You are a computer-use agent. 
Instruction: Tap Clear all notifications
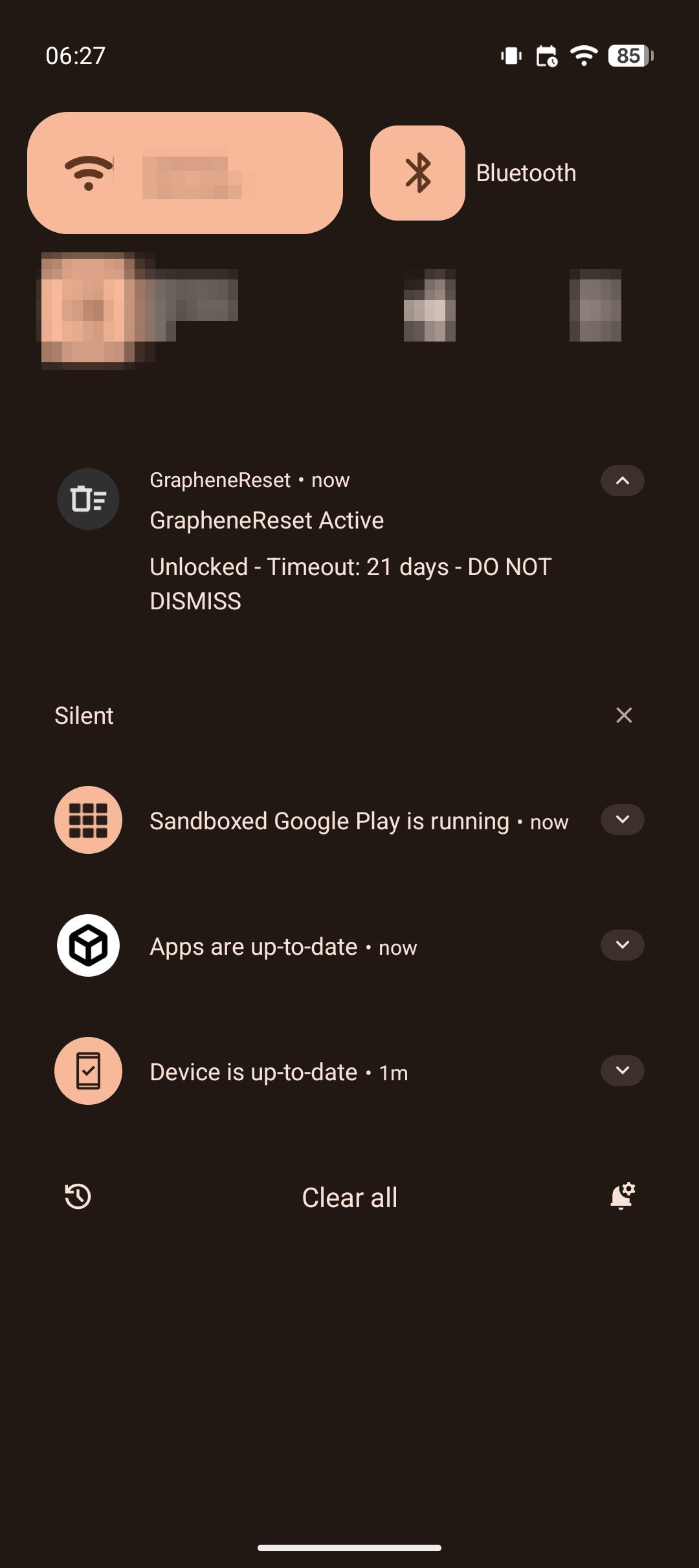coord(349,1196)
